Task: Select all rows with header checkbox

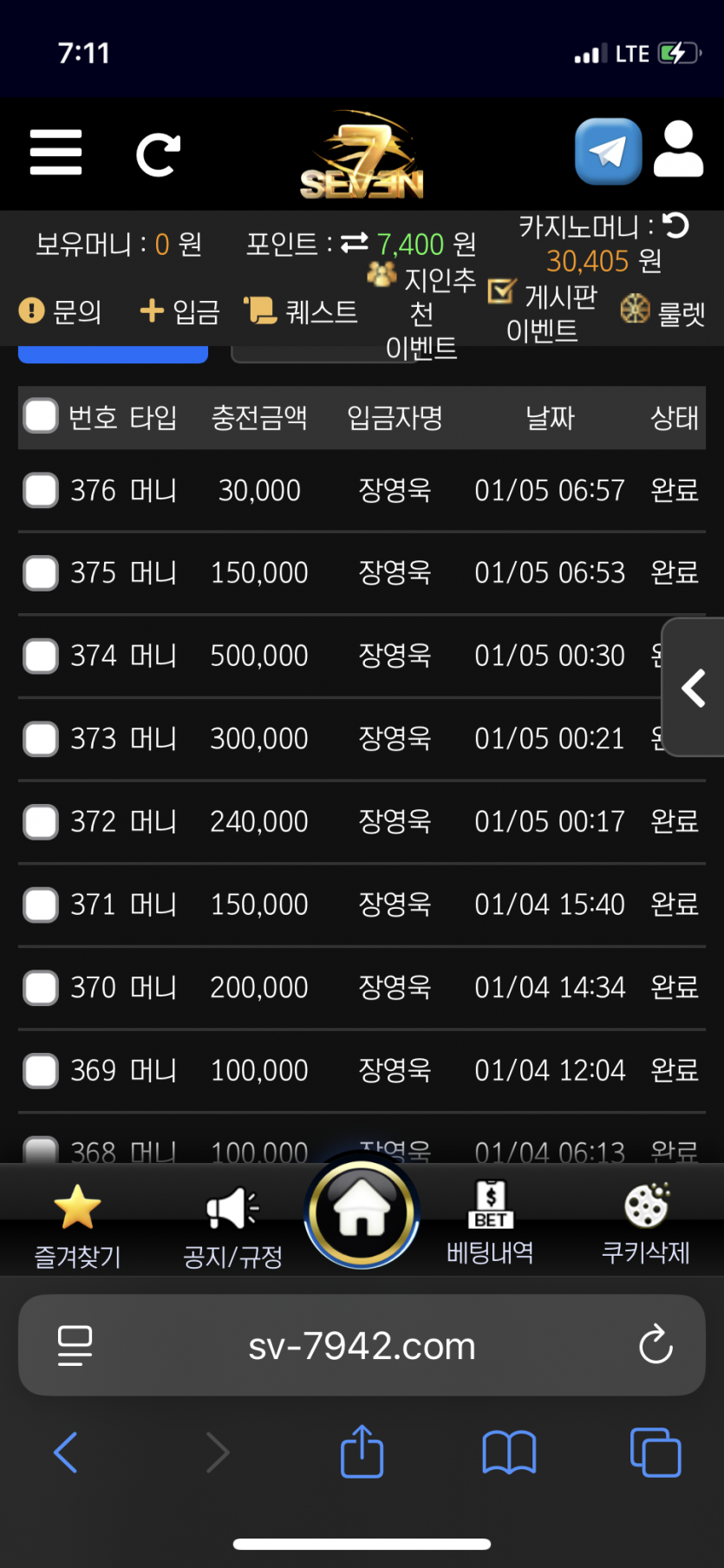Action: 41,416
